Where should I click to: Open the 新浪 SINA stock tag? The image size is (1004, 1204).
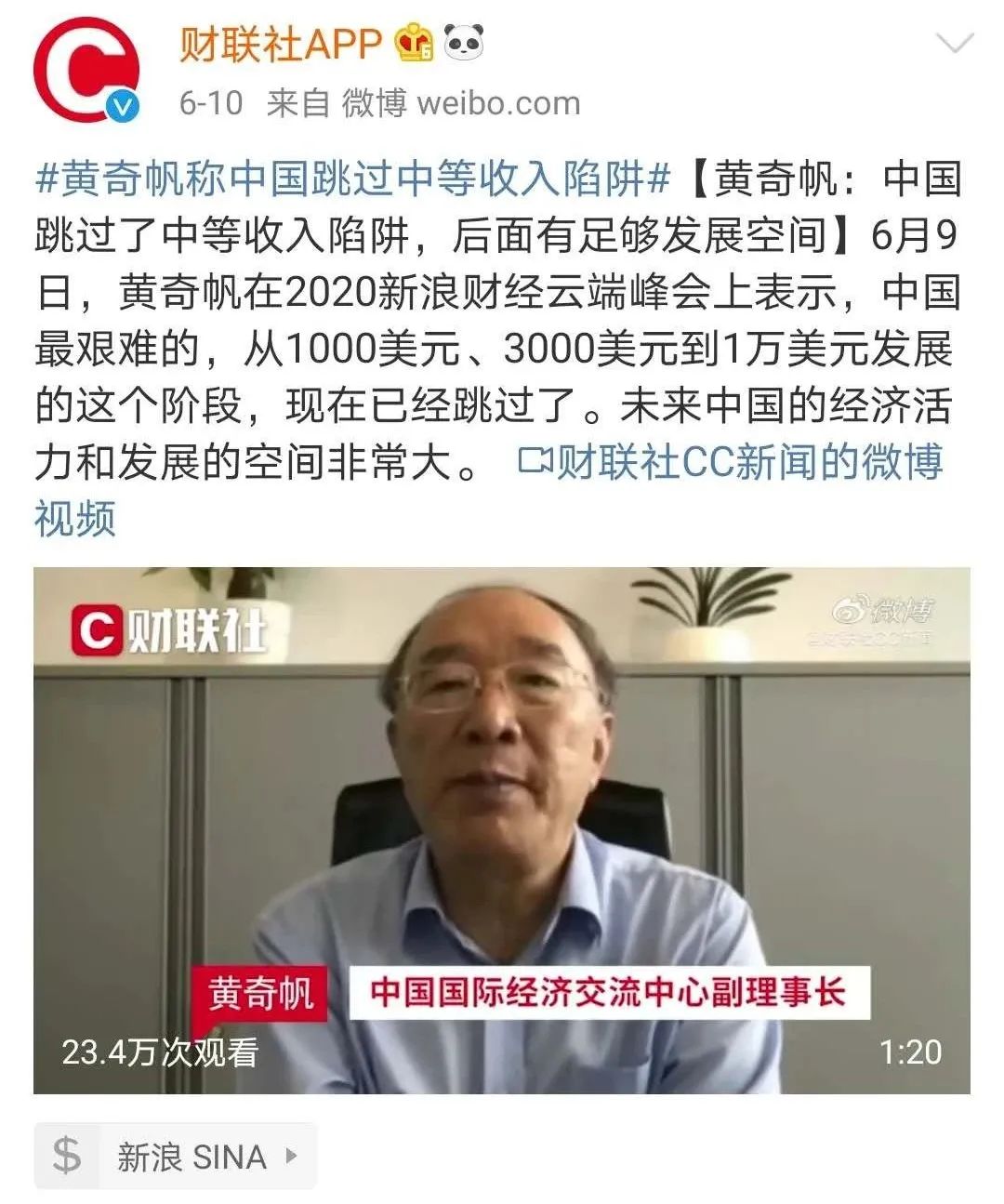coord(176,1156)
